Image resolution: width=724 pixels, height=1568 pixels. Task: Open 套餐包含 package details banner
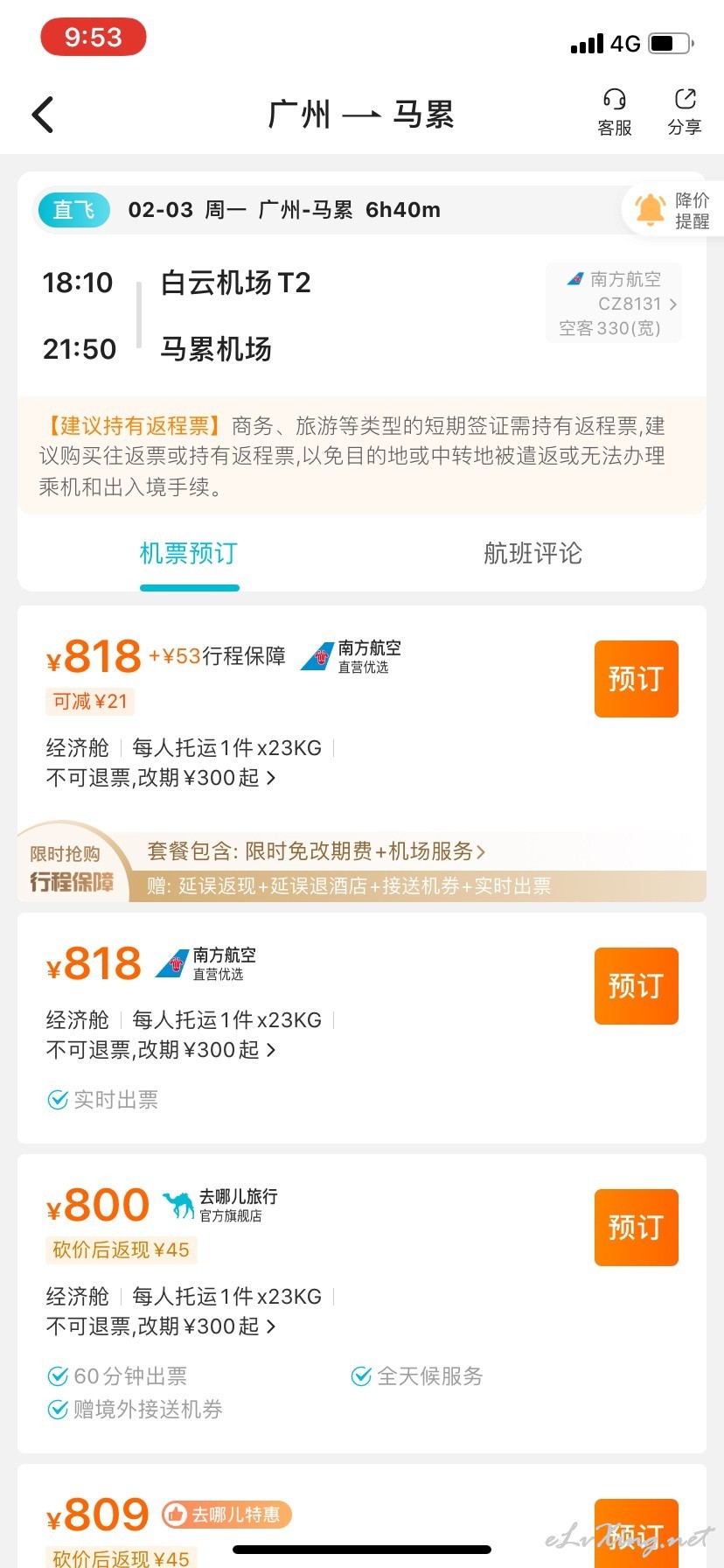coord(361,866)
